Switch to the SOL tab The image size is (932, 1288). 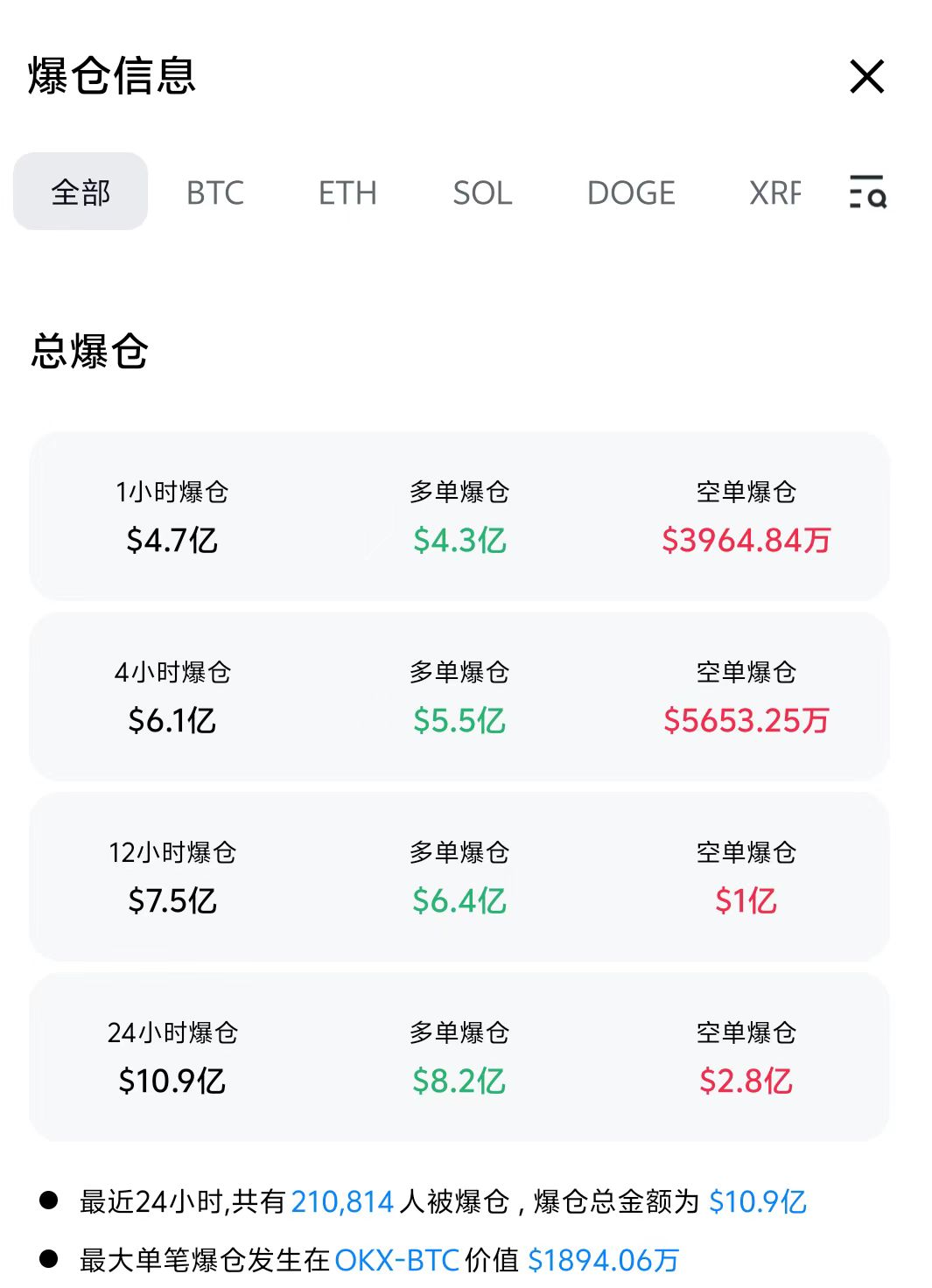(482, 192)
